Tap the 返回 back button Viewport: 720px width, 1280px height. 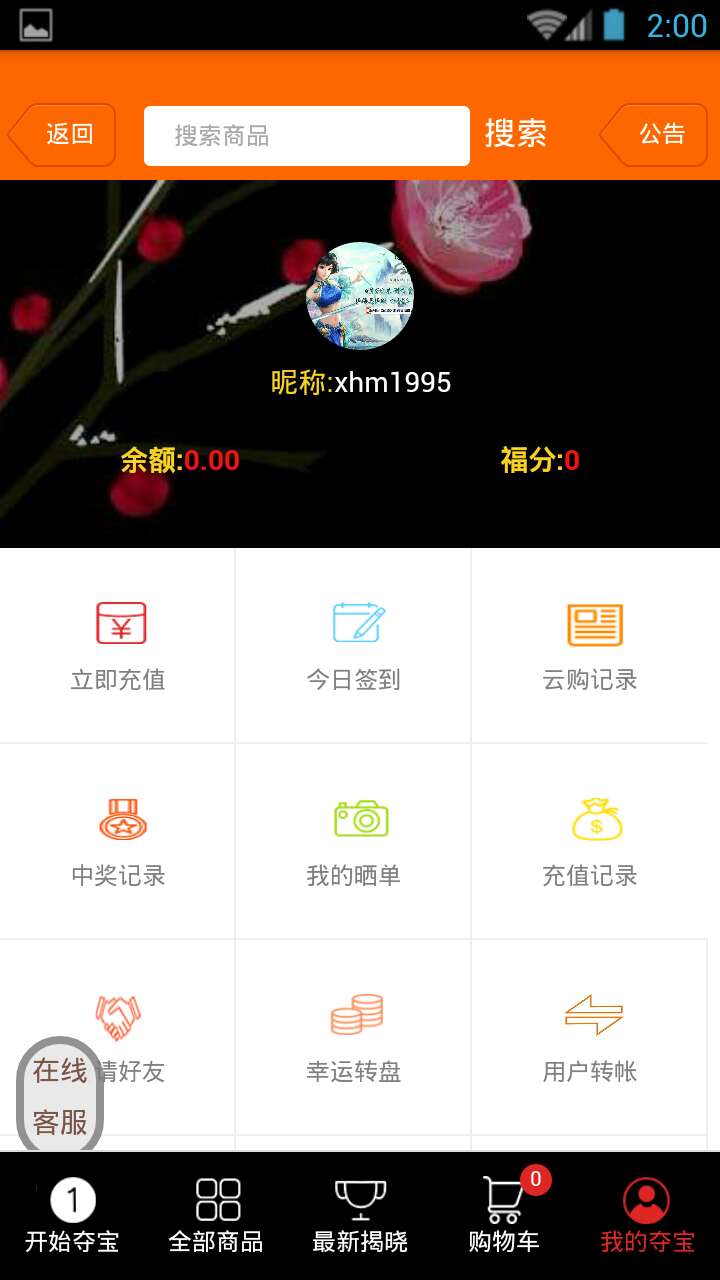pos(61,135)
